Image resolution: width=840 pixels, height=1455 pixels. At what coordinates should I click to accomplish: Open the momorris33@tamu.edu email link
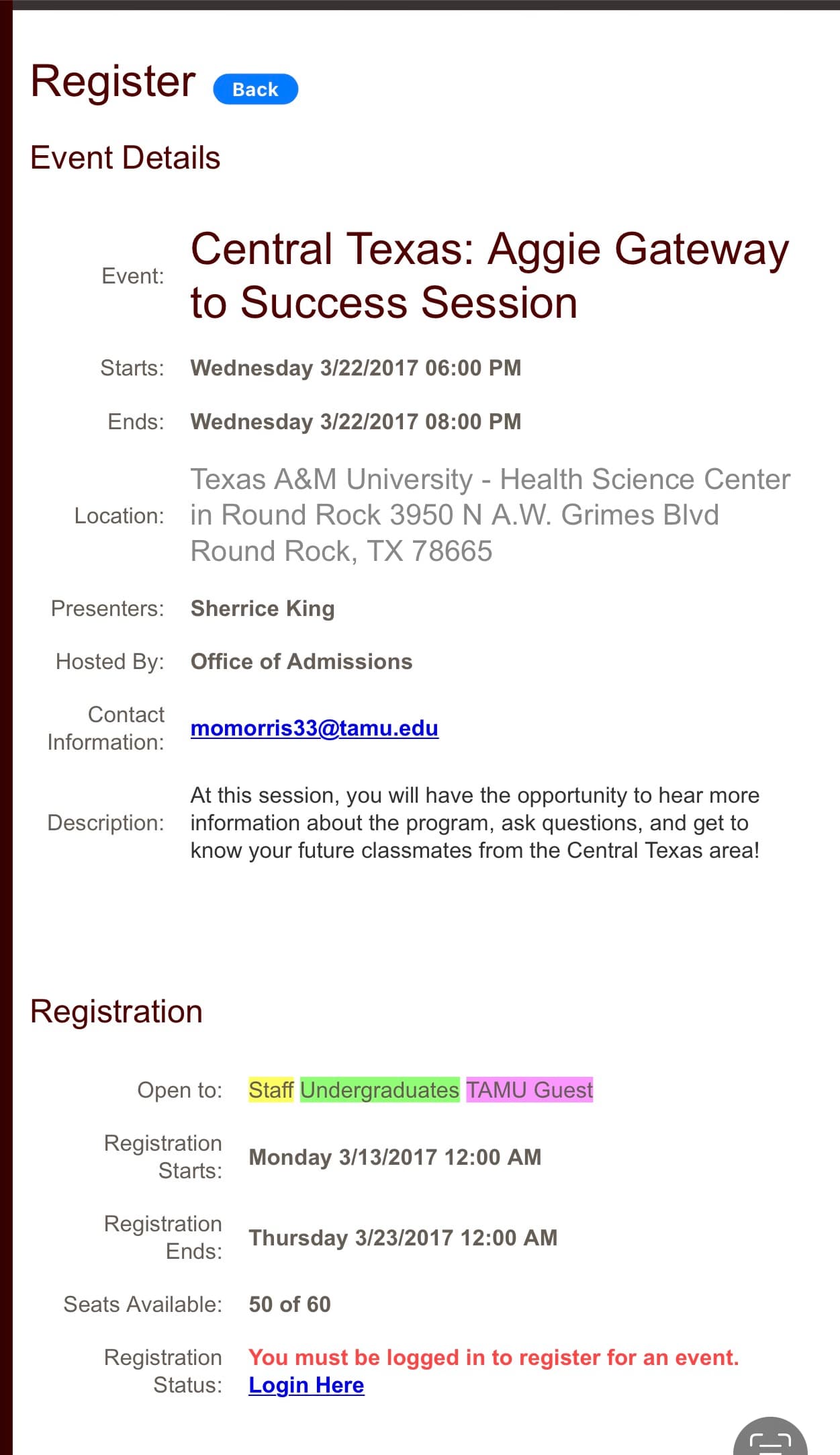pyautogui.click(x=314, y=728)
